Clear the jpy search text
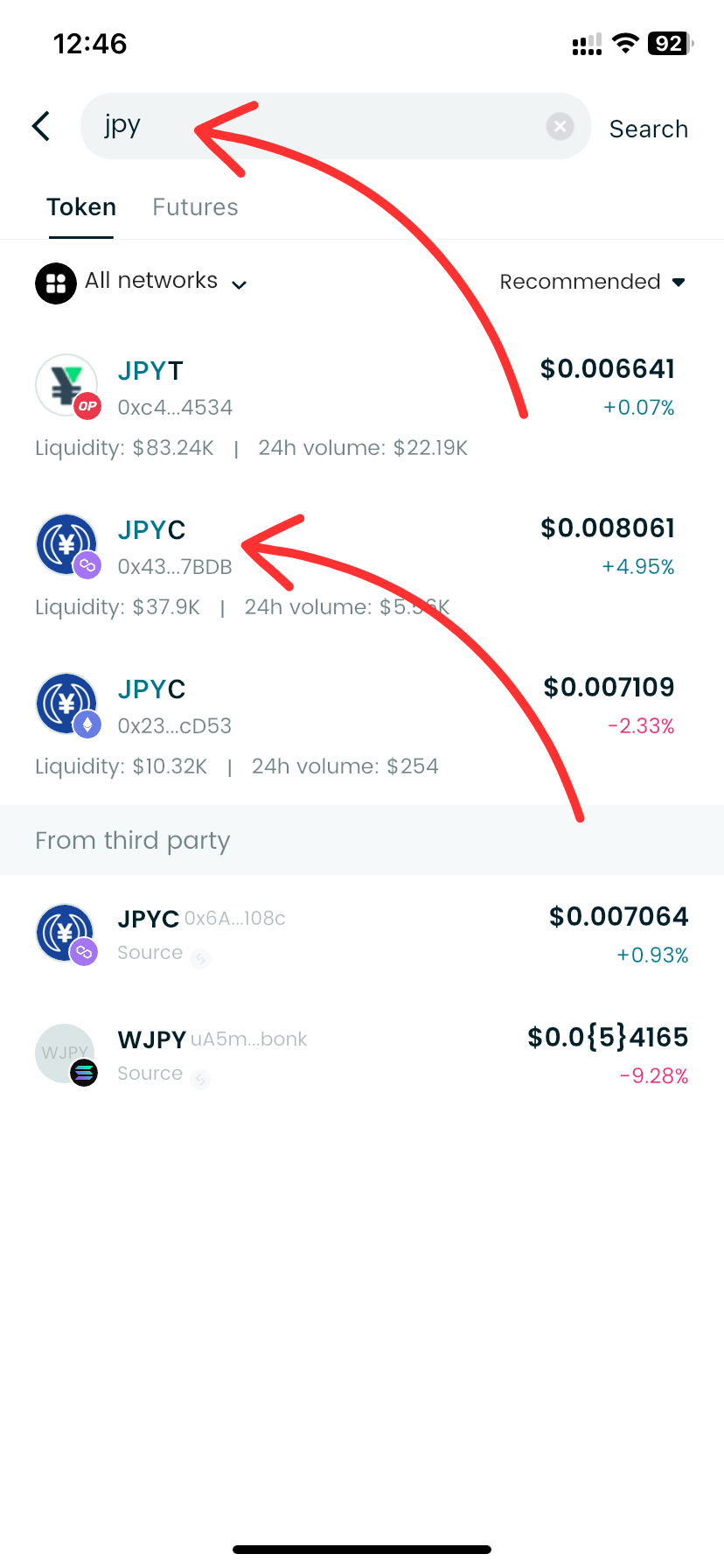 560,126
